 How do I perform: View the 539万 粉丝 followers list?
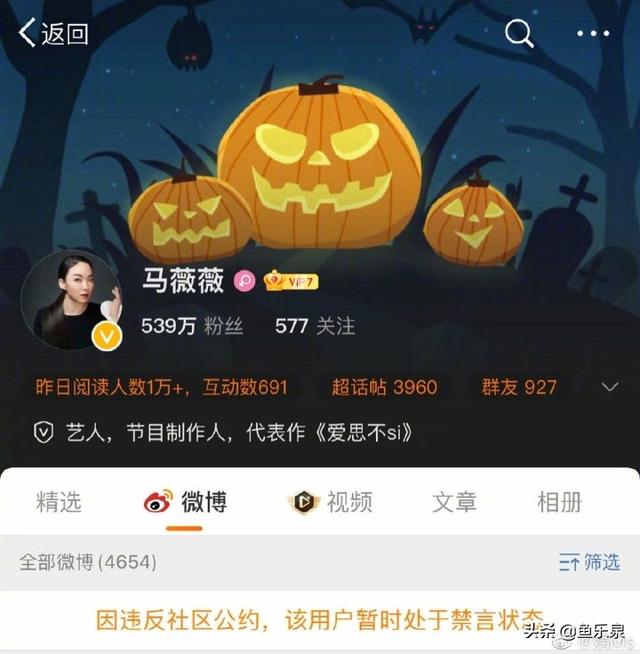tap(192, 326)
